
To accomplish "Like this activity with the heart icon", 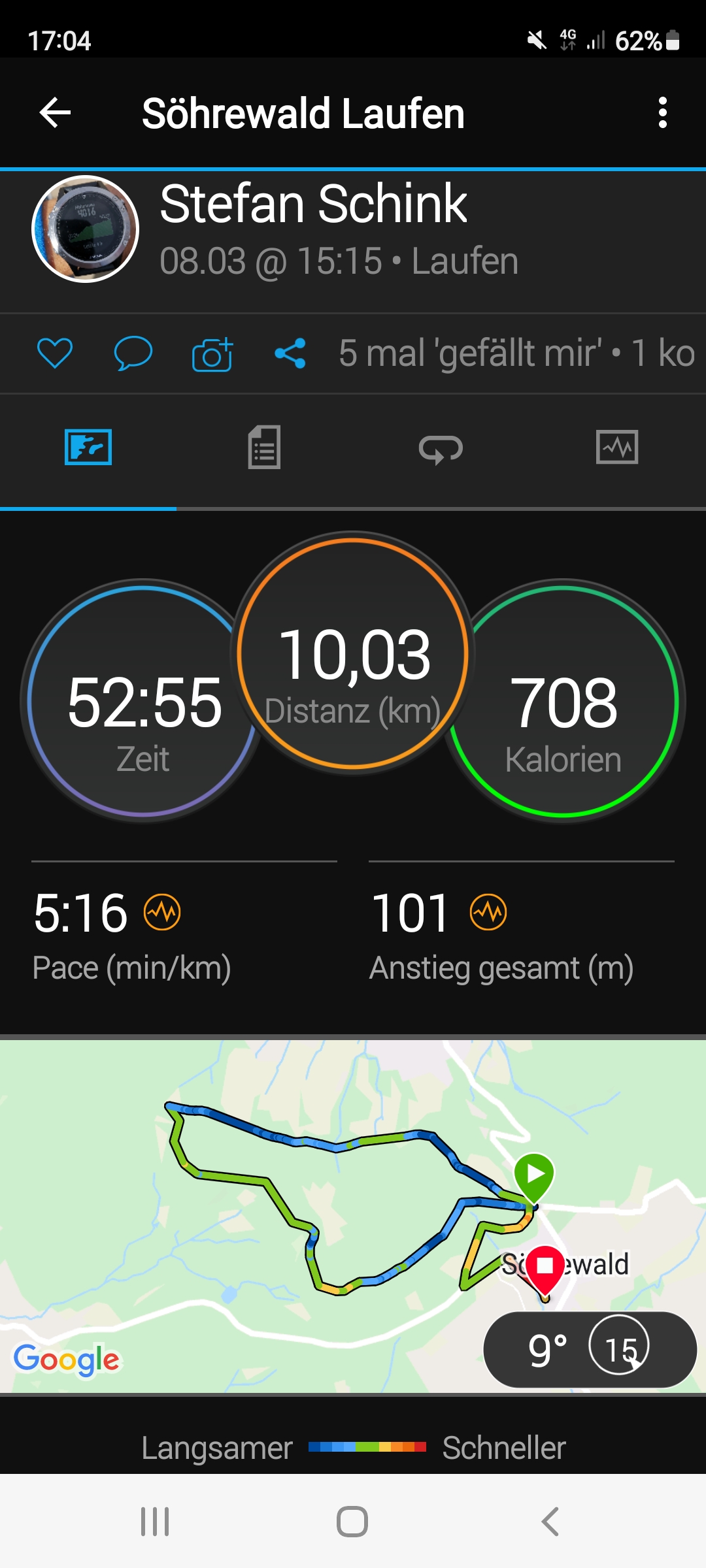I will coord(55,353).
